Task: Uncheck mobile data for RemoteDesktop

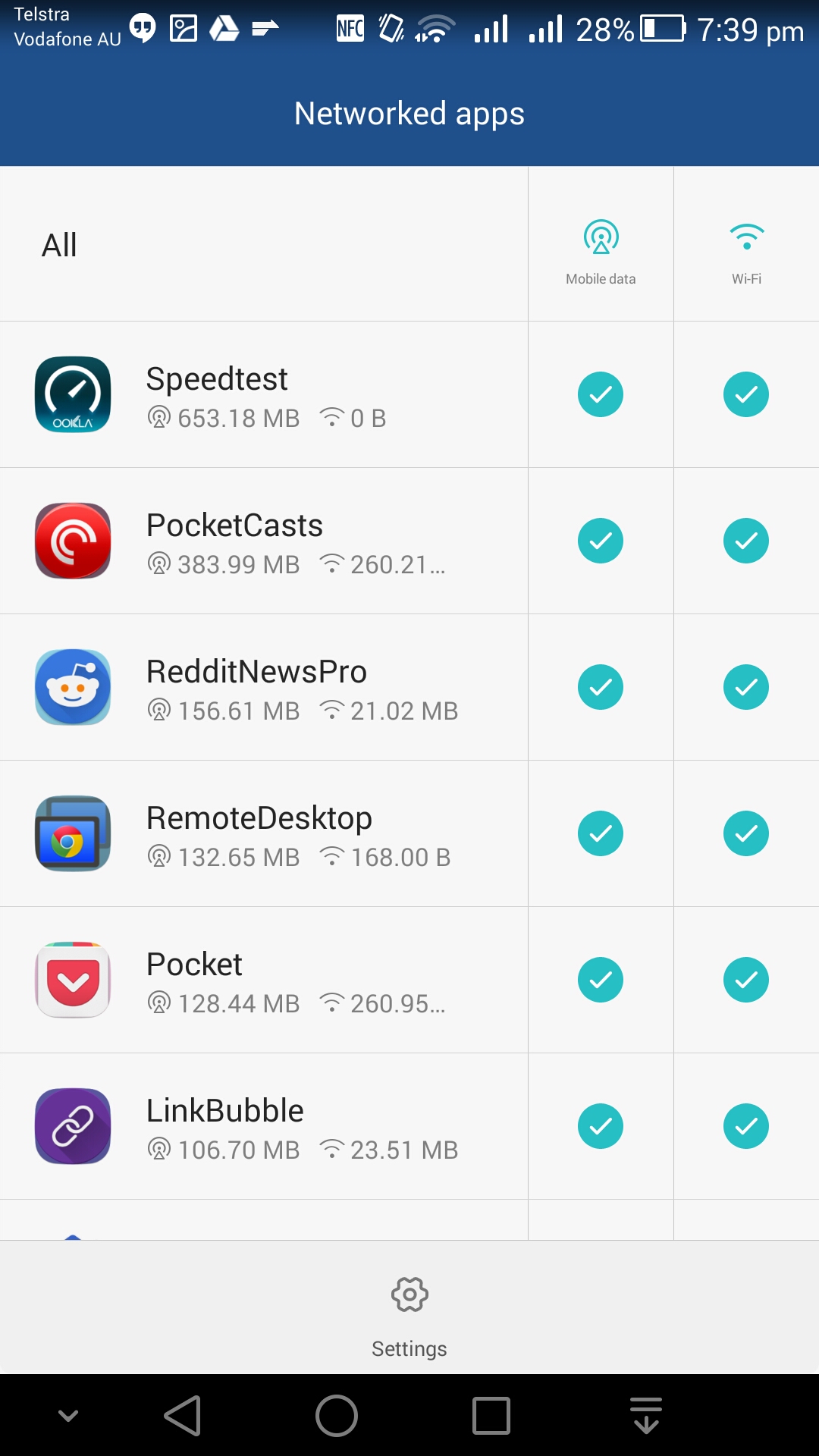Action: pos(601,833)
